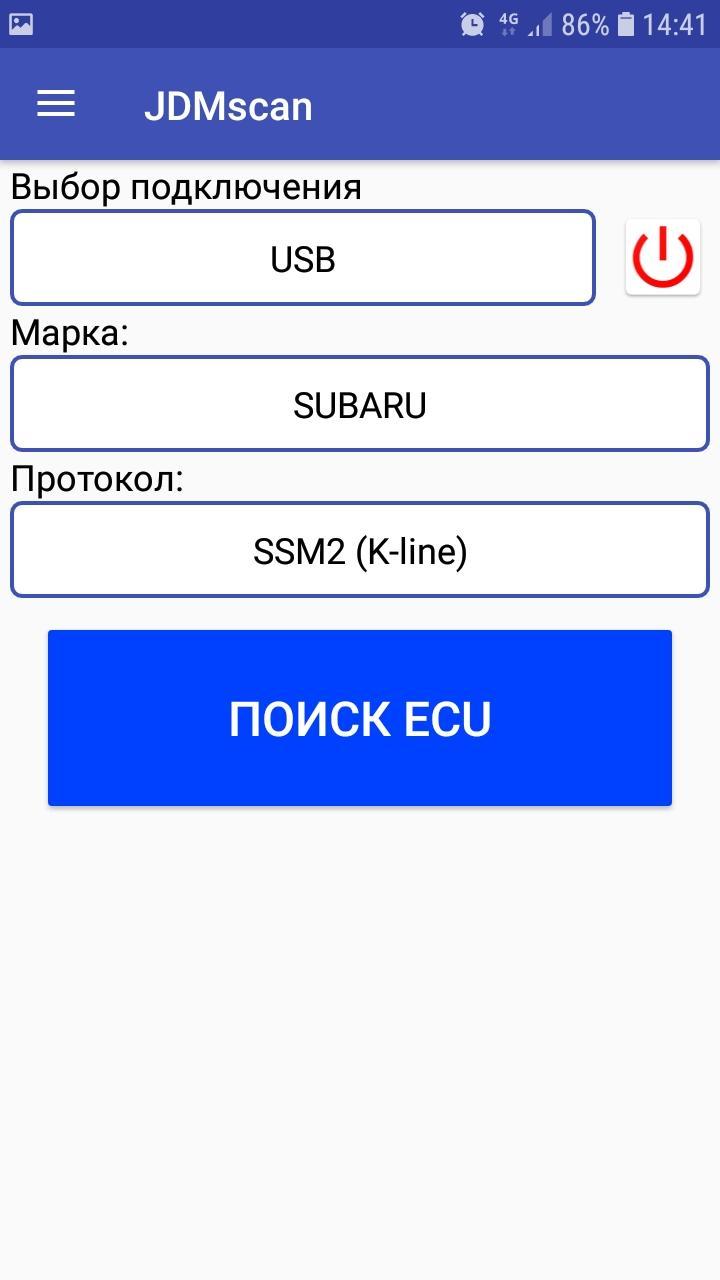Select a different protocol than SSM2 (K-line)

coord(359,551)
